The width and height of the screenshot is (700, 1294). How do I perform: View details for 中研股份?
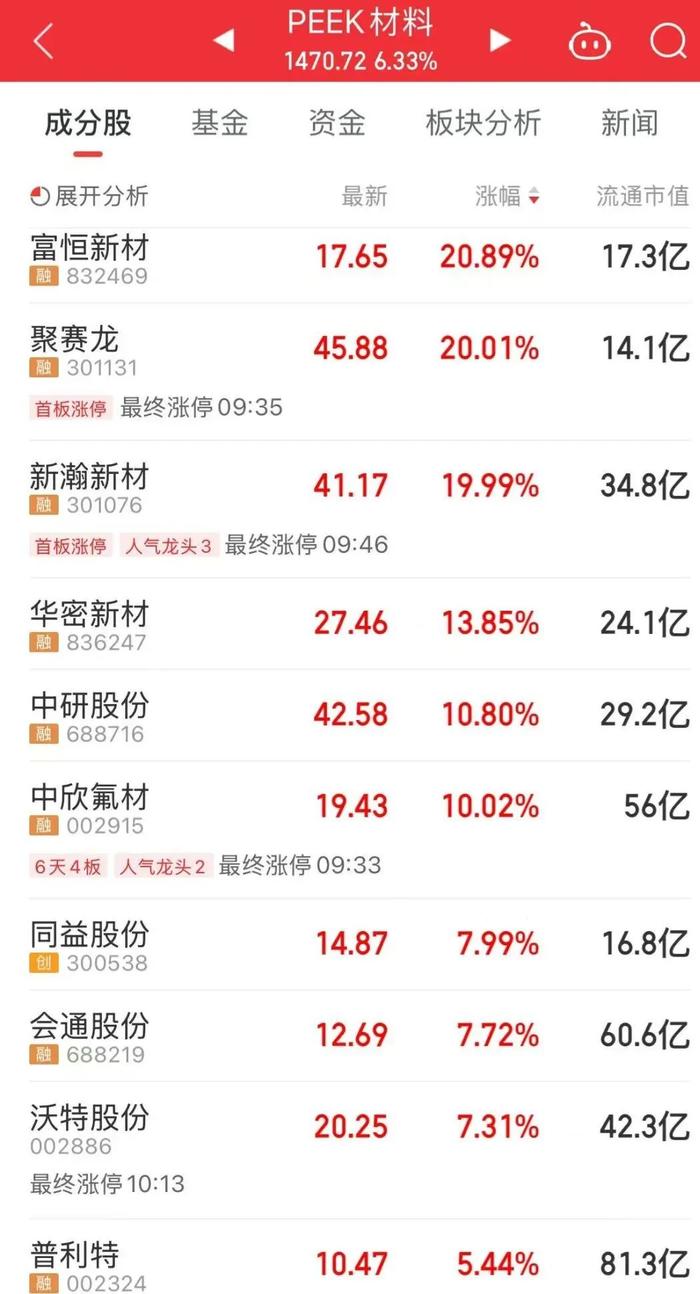[350, 715]
